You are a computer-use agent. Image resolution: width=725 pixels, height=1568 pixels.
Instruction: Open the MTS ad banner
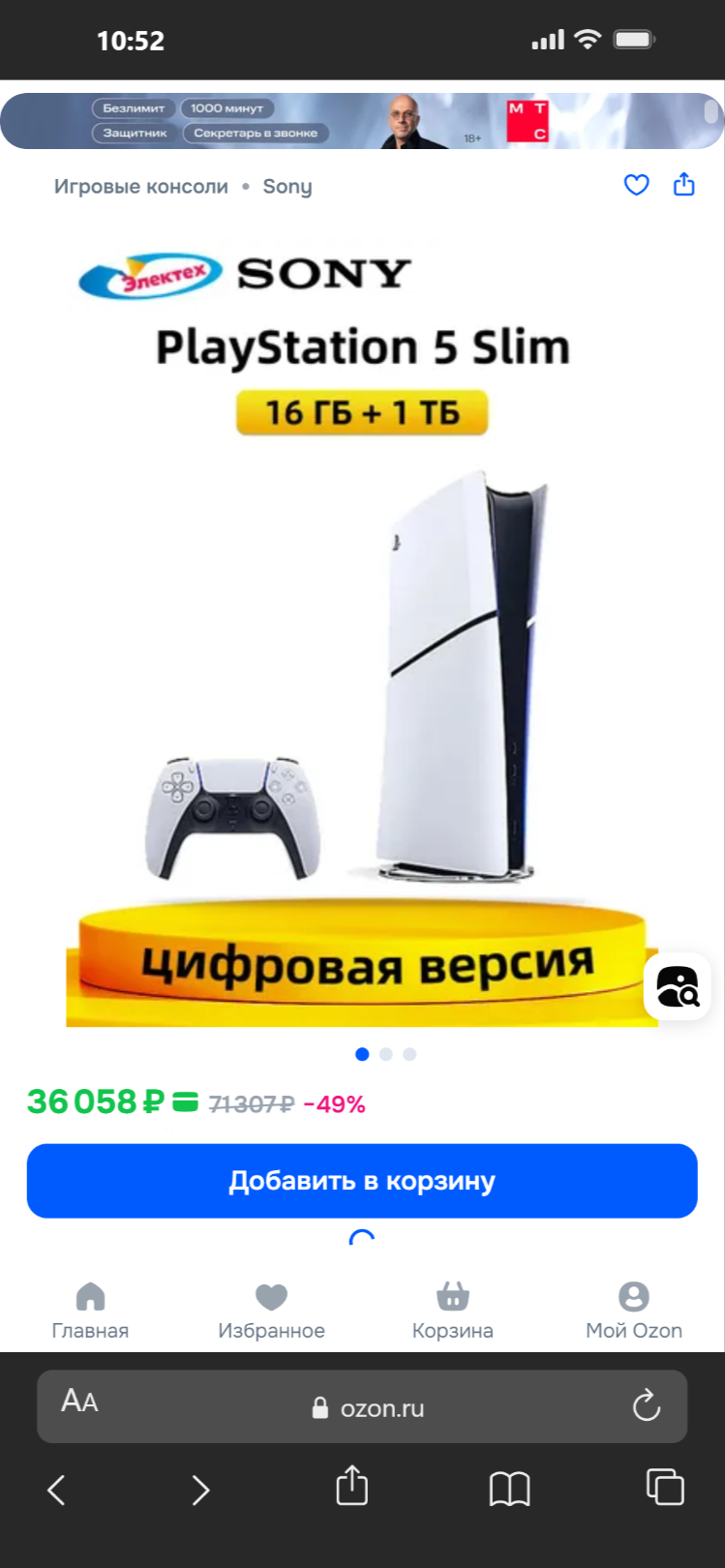[362, 121]
